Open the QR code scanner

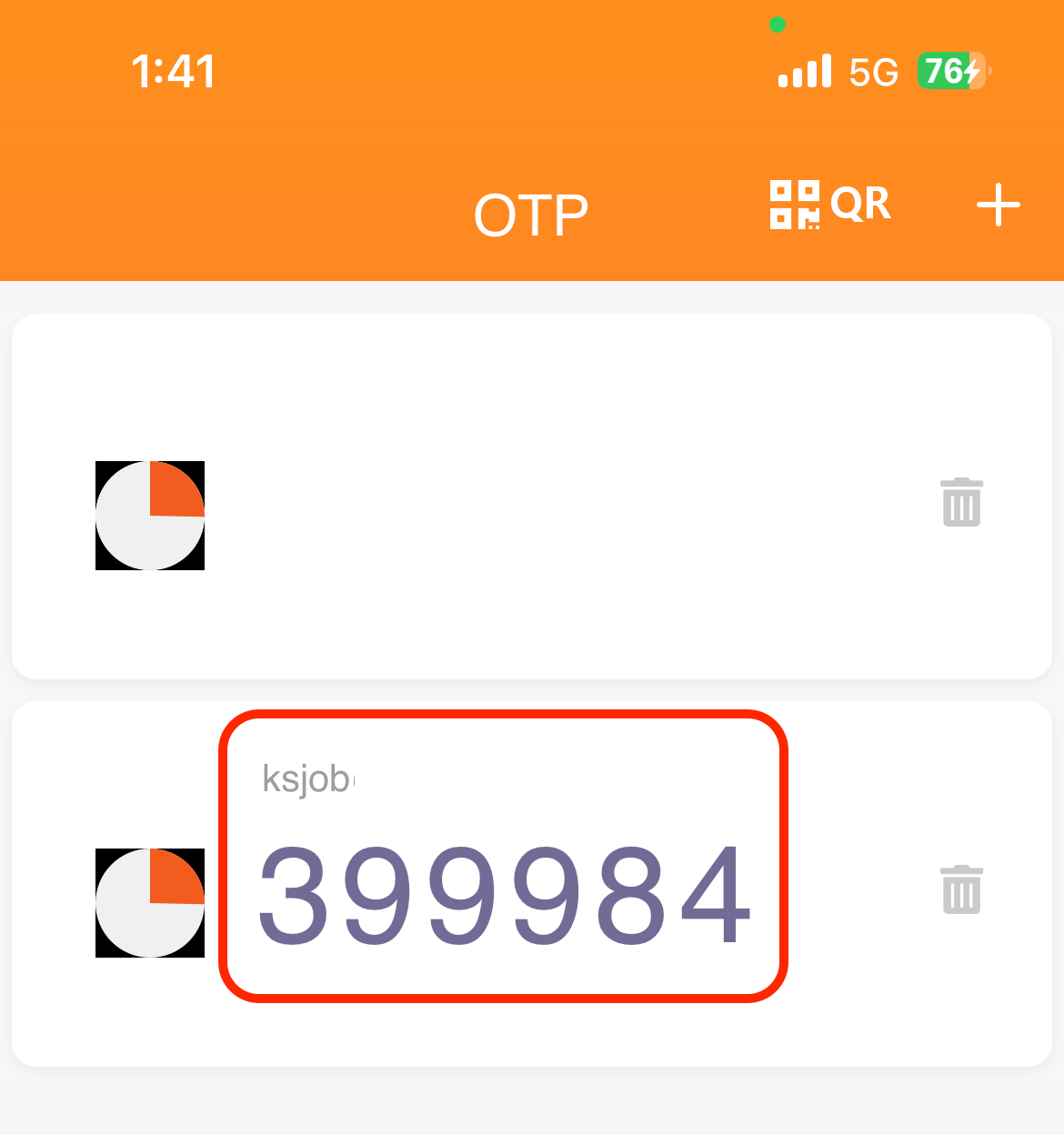coord(828,204)
